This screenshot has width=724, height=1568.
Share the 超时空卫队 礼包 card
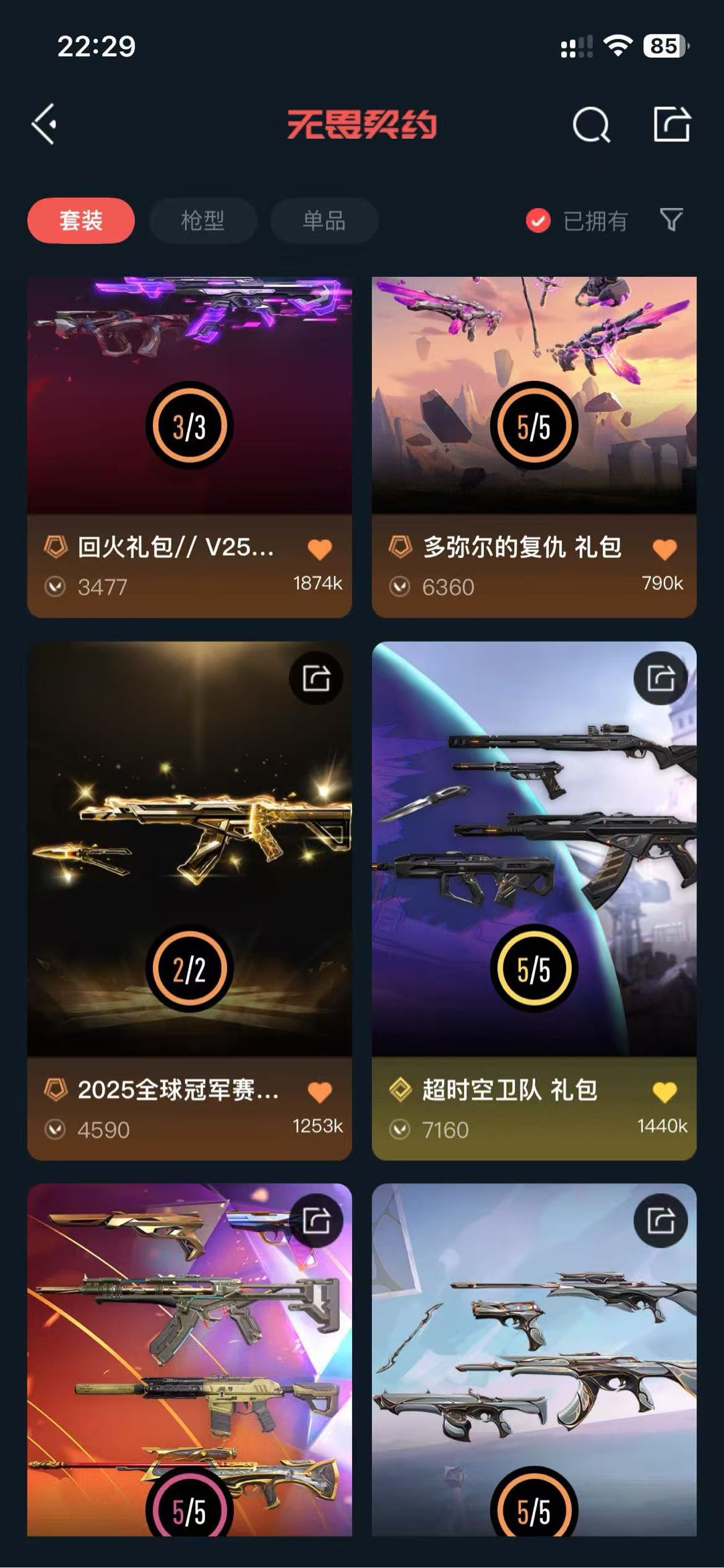660,678
